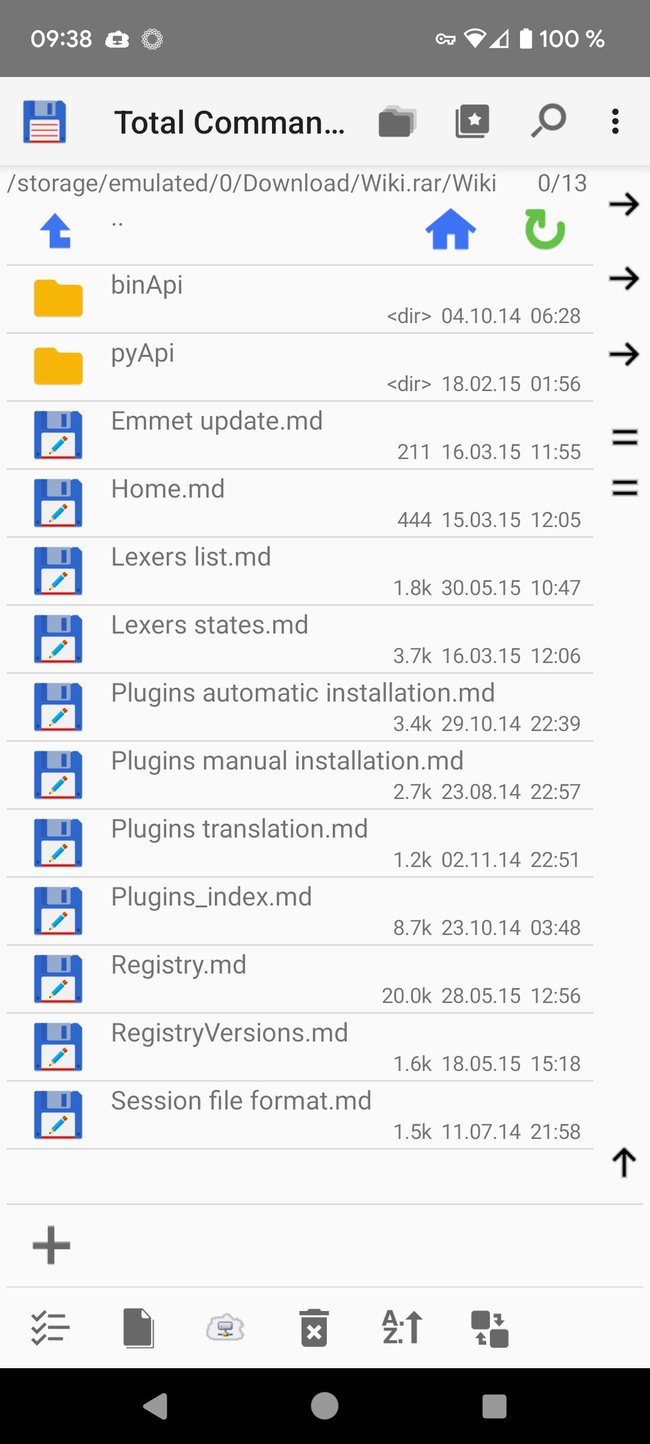Image resolution: width=650 pixels, height=1444 pixels.
Task: Open the search magnifier icon
Action: point(547,122)
